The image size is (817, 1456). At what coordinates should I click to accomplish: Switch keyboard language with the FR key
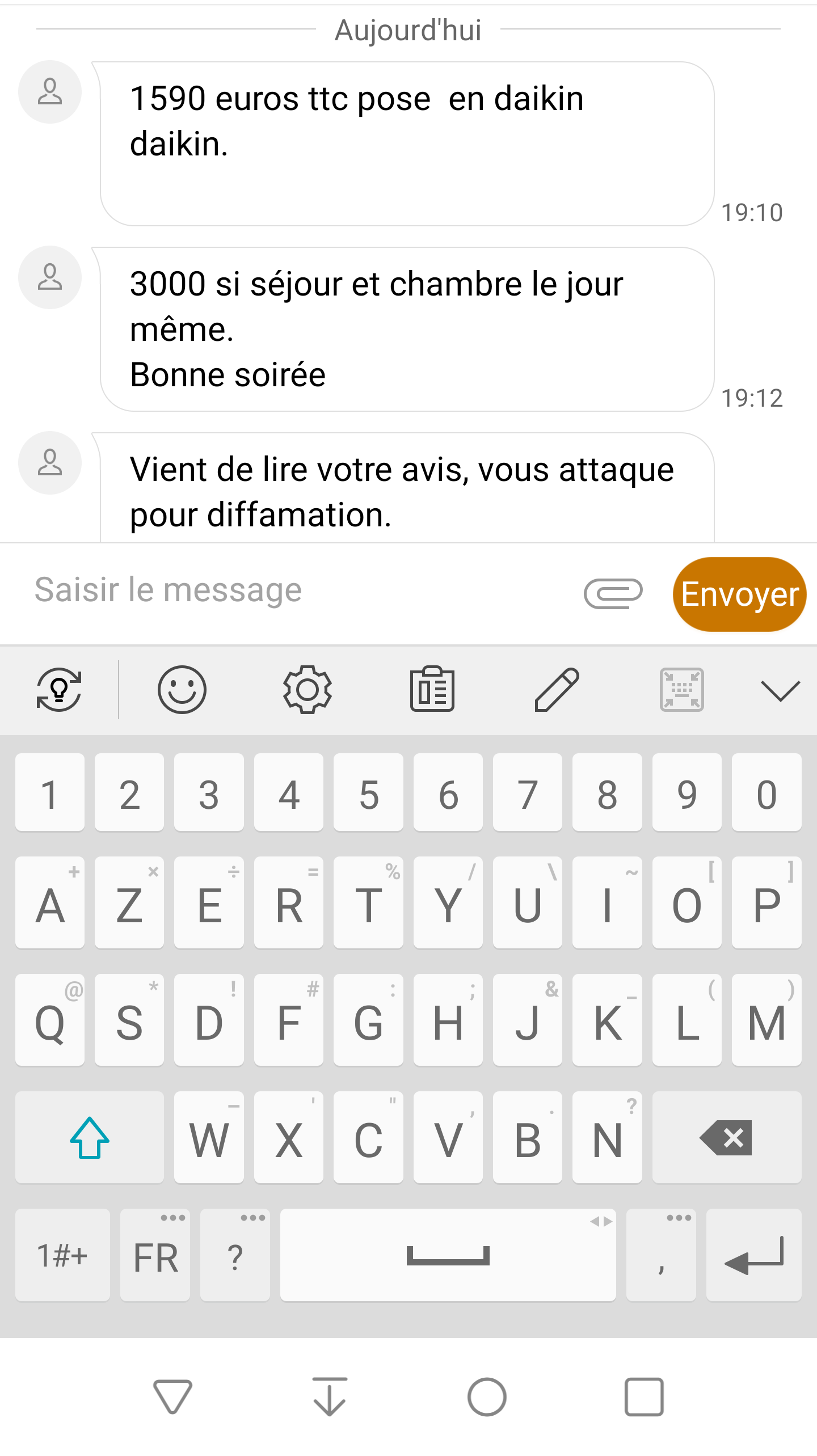(155, 1256)
